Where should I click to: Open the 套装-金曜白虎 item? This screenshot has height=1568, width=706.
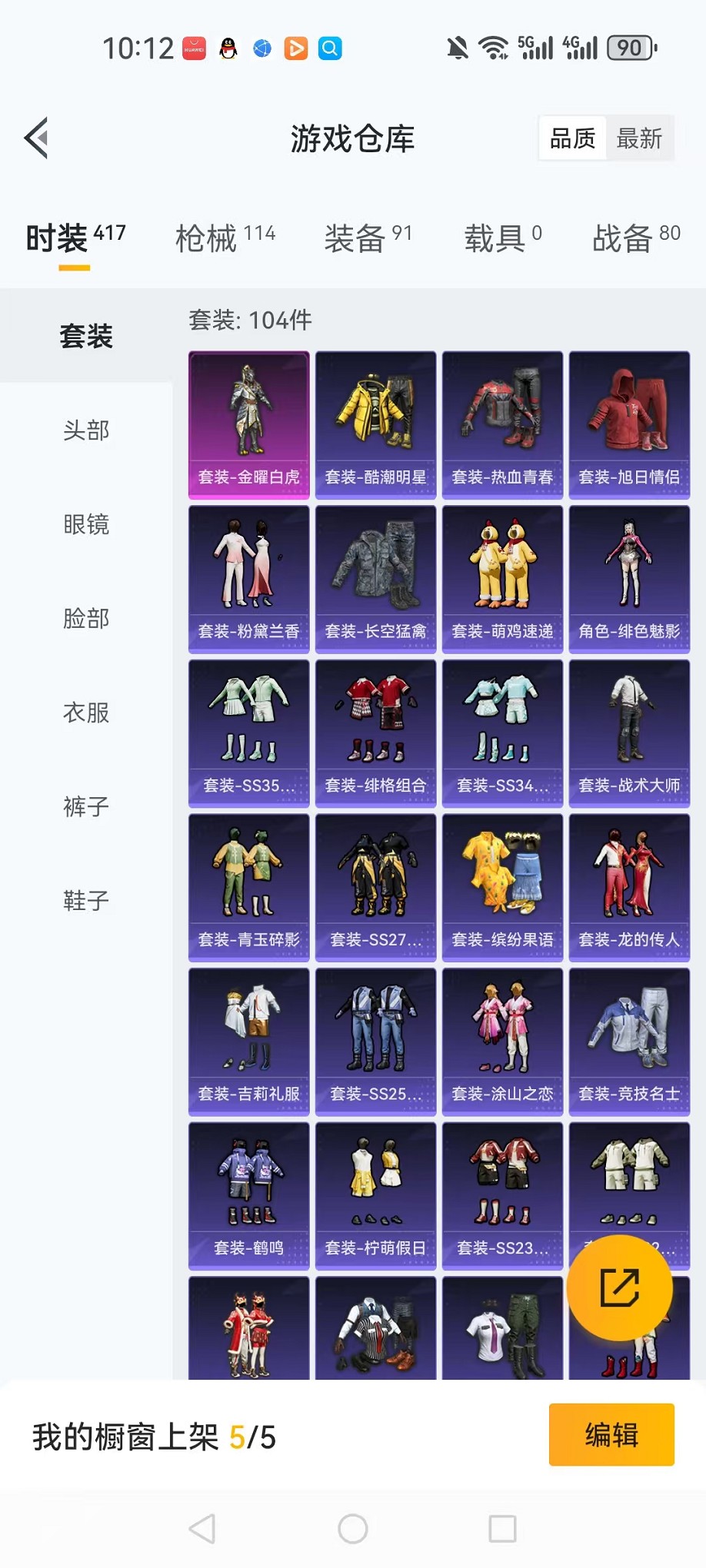(x=249, y=425)
